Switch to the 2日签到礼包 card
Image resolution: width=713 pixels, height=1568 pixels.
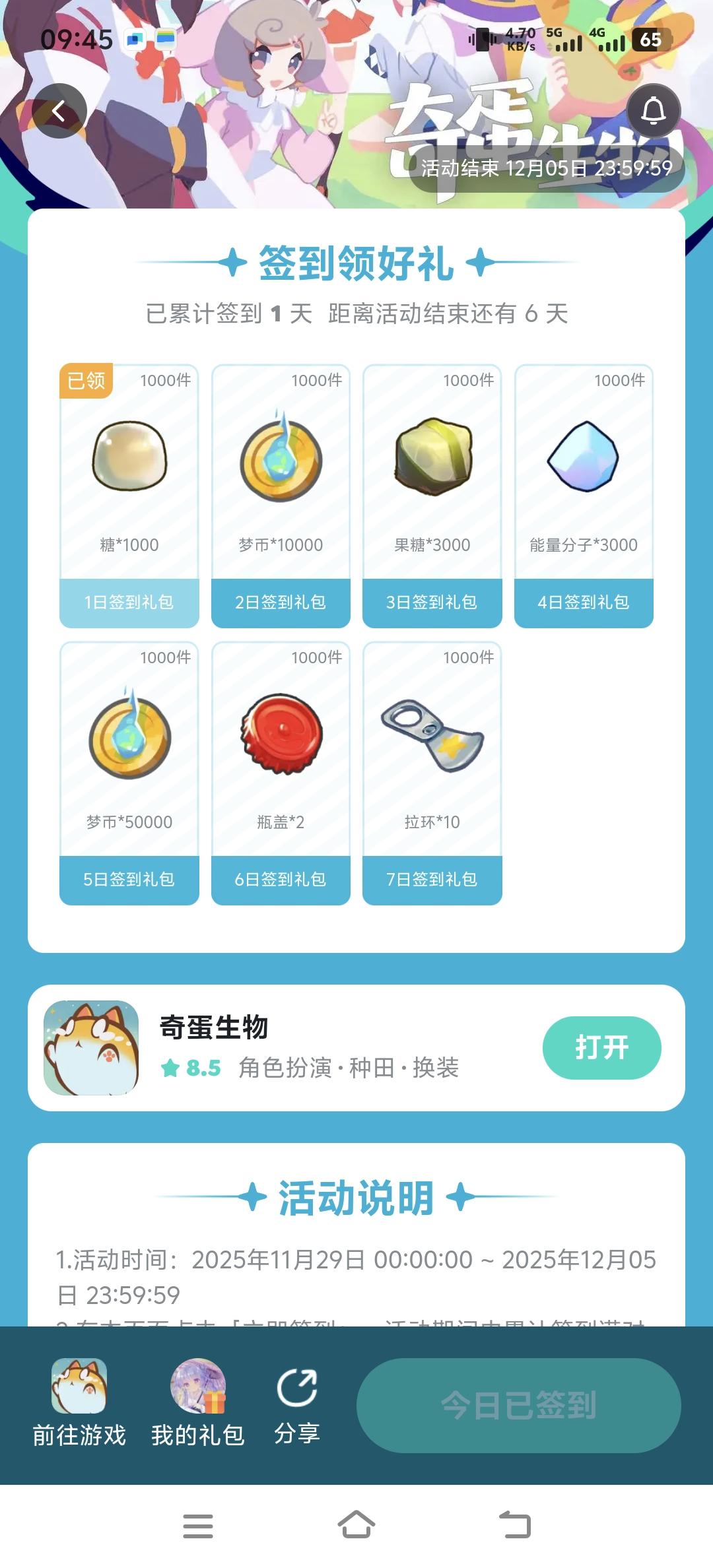click(x=280, y=603)
